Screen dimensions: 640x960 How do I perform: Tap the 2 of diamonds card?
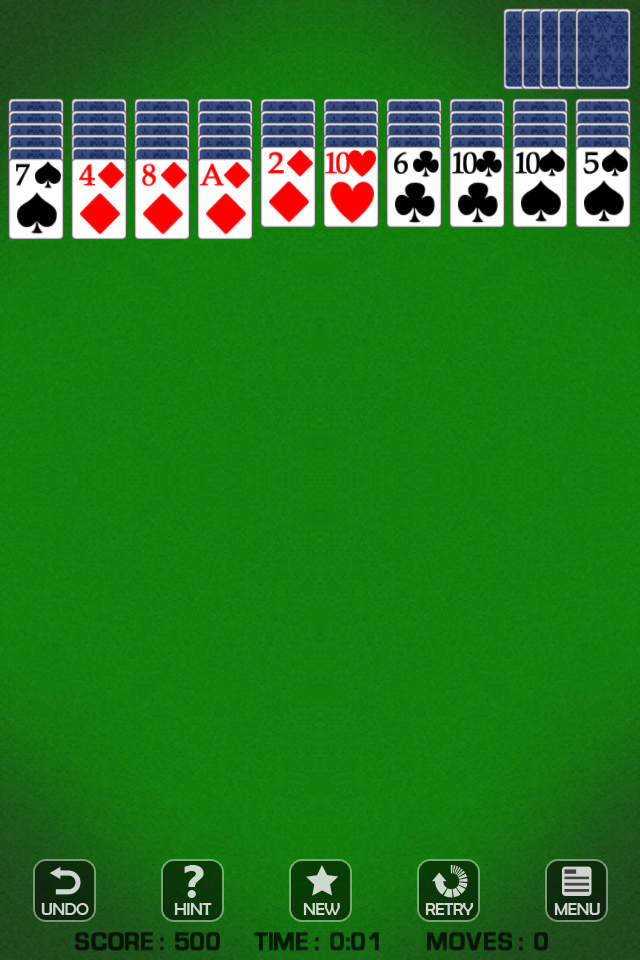click(288, 188)
